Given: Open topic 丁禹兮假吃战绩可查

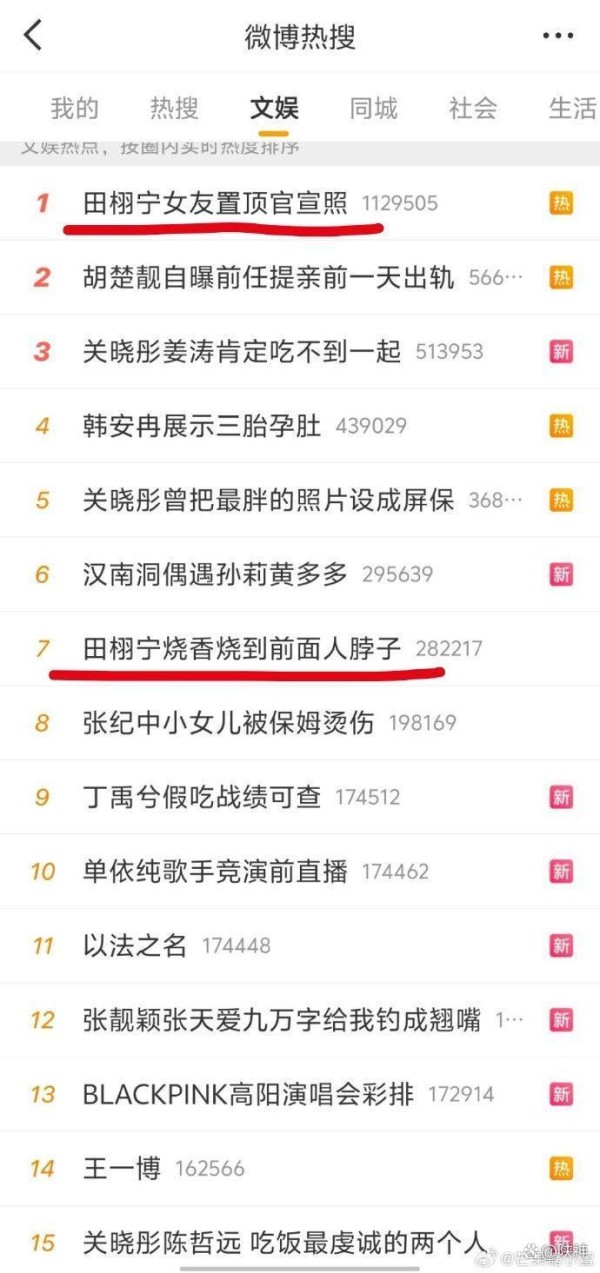Looking at the screenshot, I should 202,797.
